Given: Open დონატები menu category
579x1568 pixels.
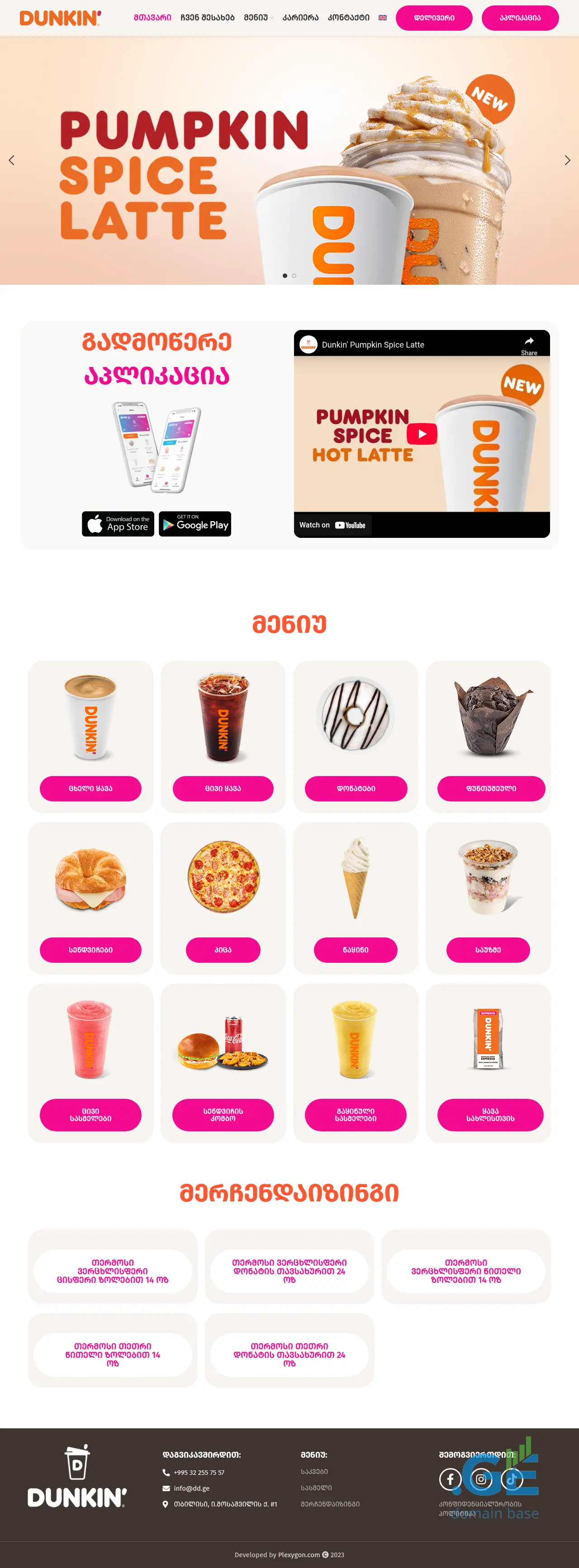Looking at the screenshot, I should point(356,788).
